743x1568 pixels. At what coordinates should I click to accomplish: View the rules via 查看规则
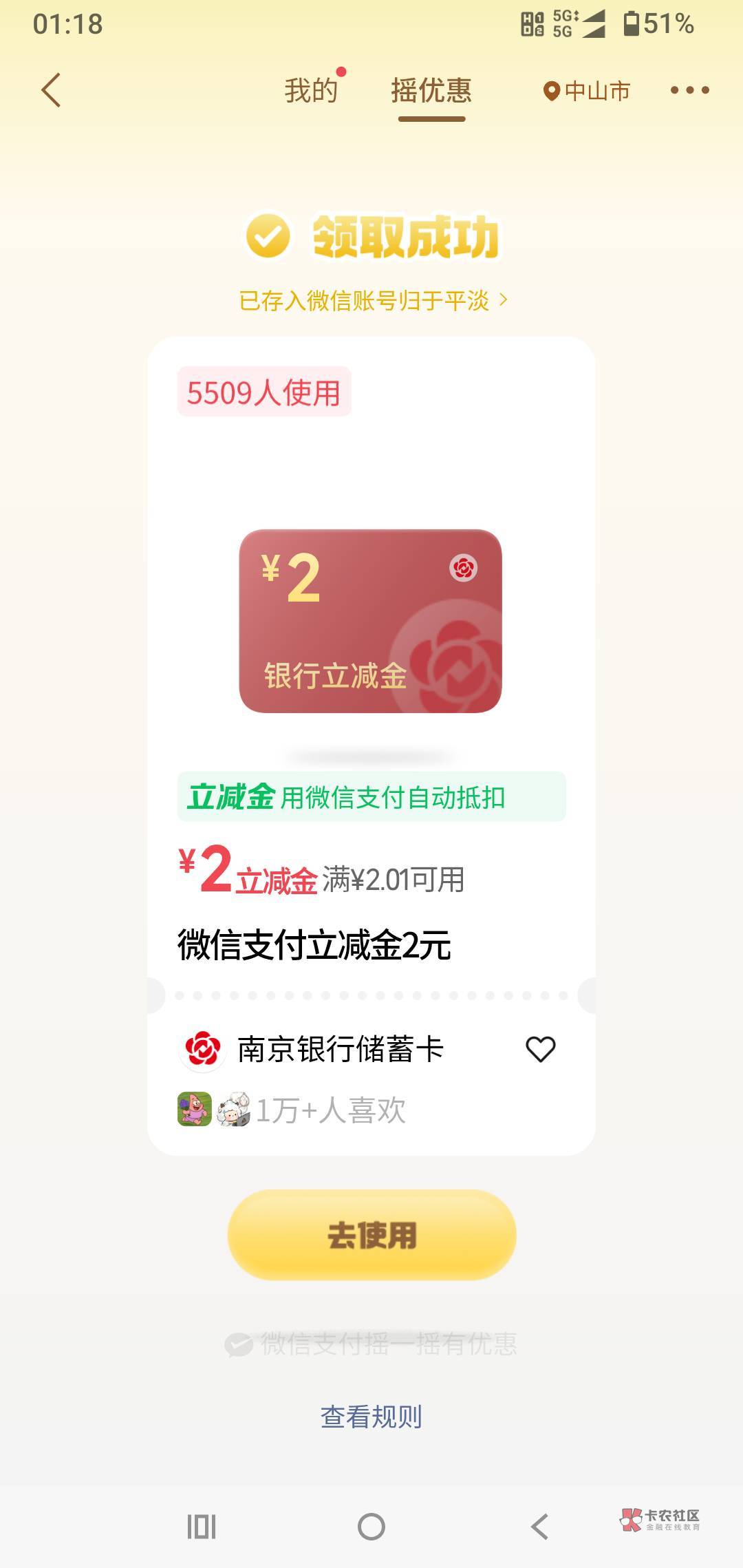click(x=371, y=1416)
